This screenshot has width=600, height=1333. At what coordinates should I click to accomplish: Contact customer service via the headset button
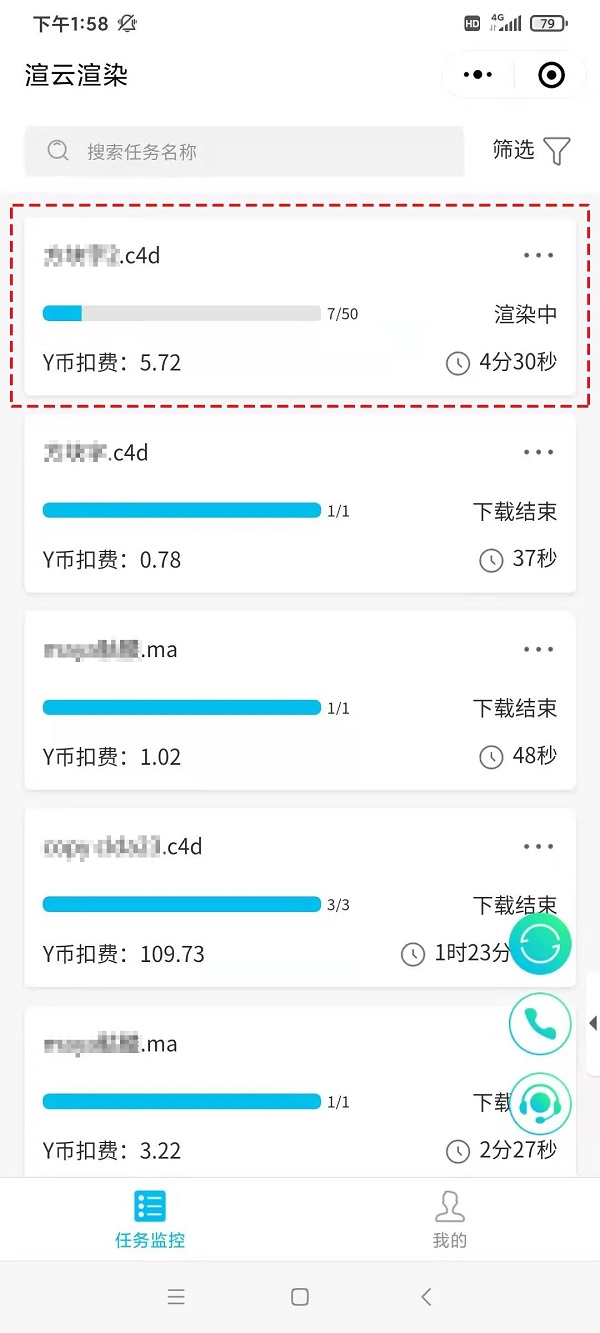coord(540,1103)
